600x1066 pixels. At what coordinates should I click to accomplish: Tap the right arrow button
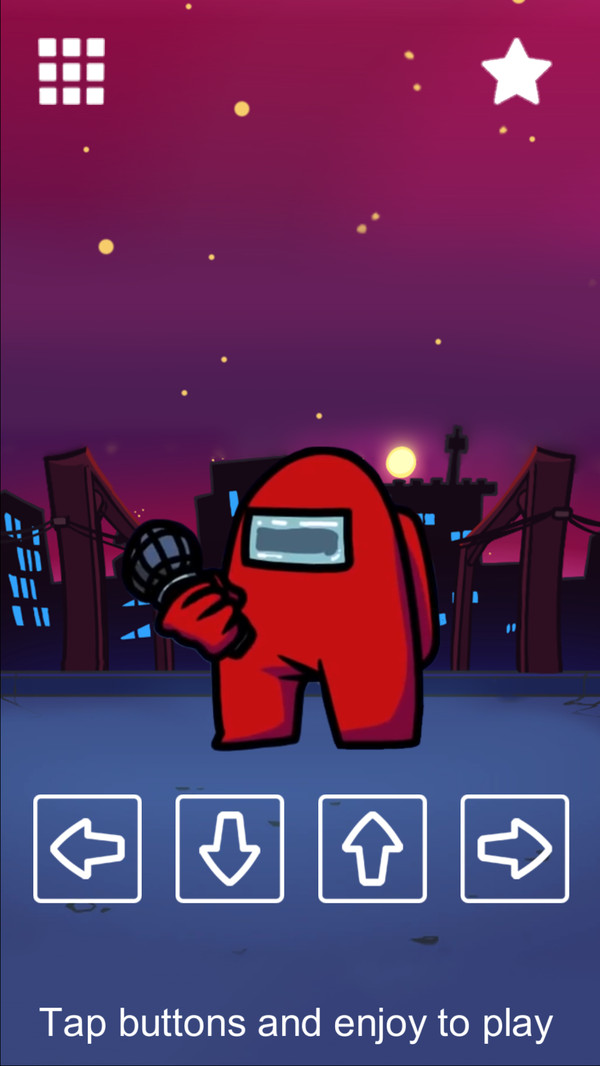[514, 848]
